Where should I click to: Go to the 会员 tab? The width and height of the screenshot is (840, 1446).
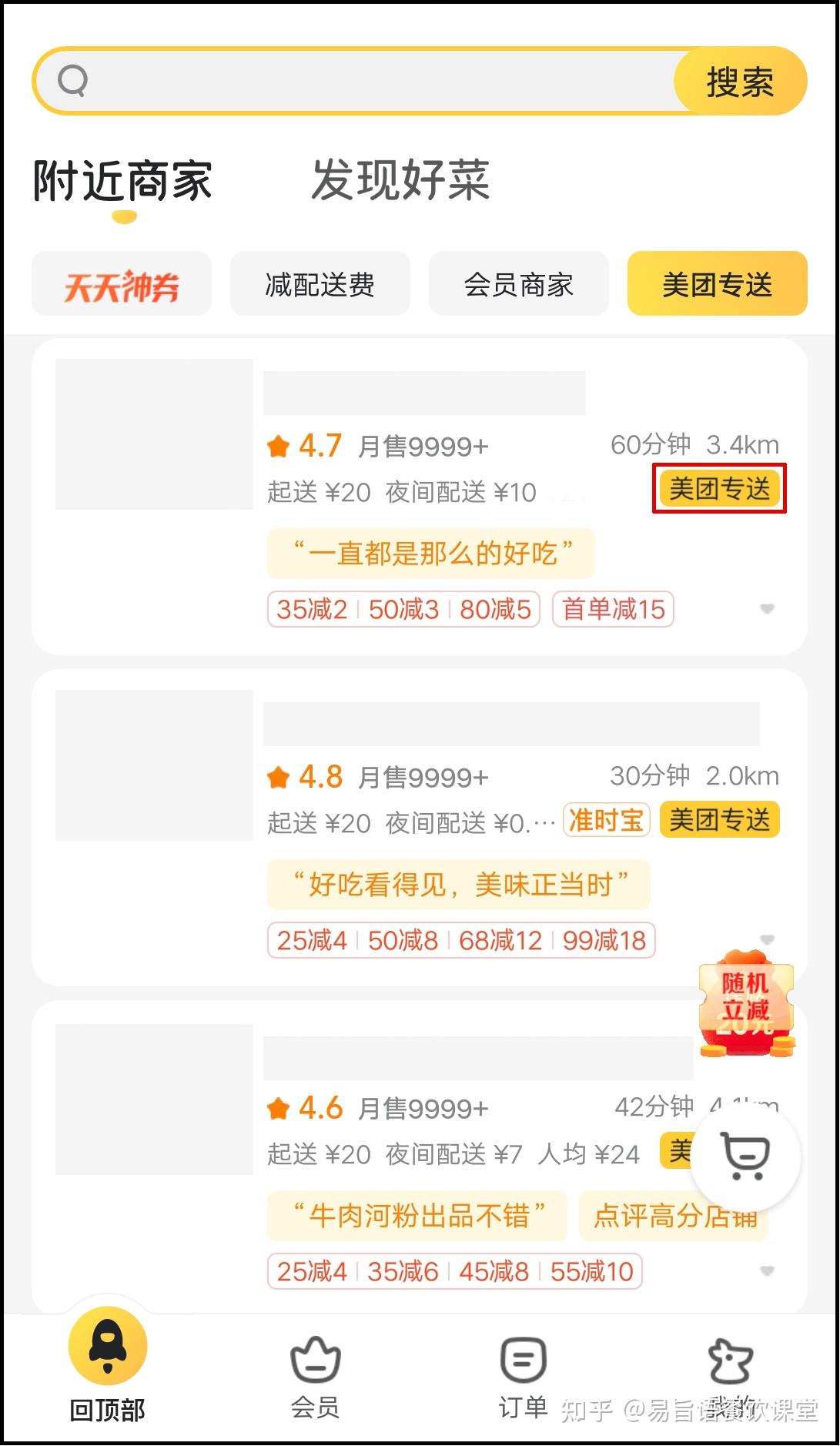tap(315, 1377)
